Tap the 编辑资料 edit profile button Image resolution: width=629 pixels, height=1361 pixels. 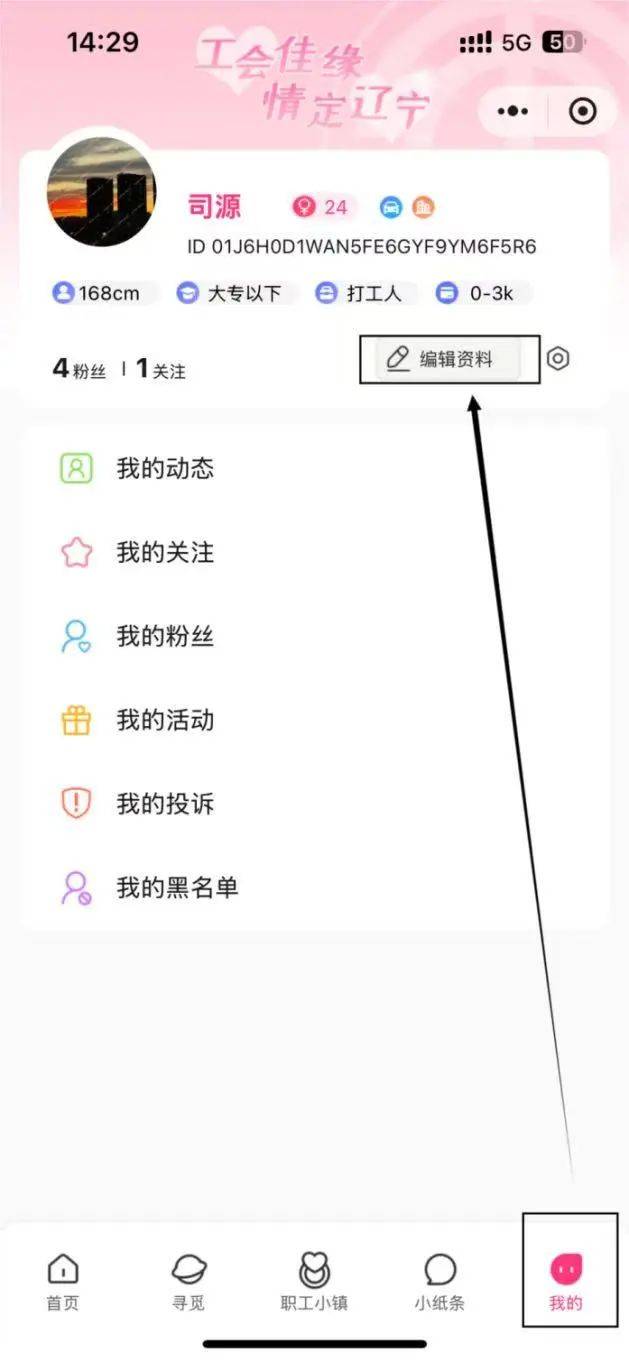tap(449, 360)
